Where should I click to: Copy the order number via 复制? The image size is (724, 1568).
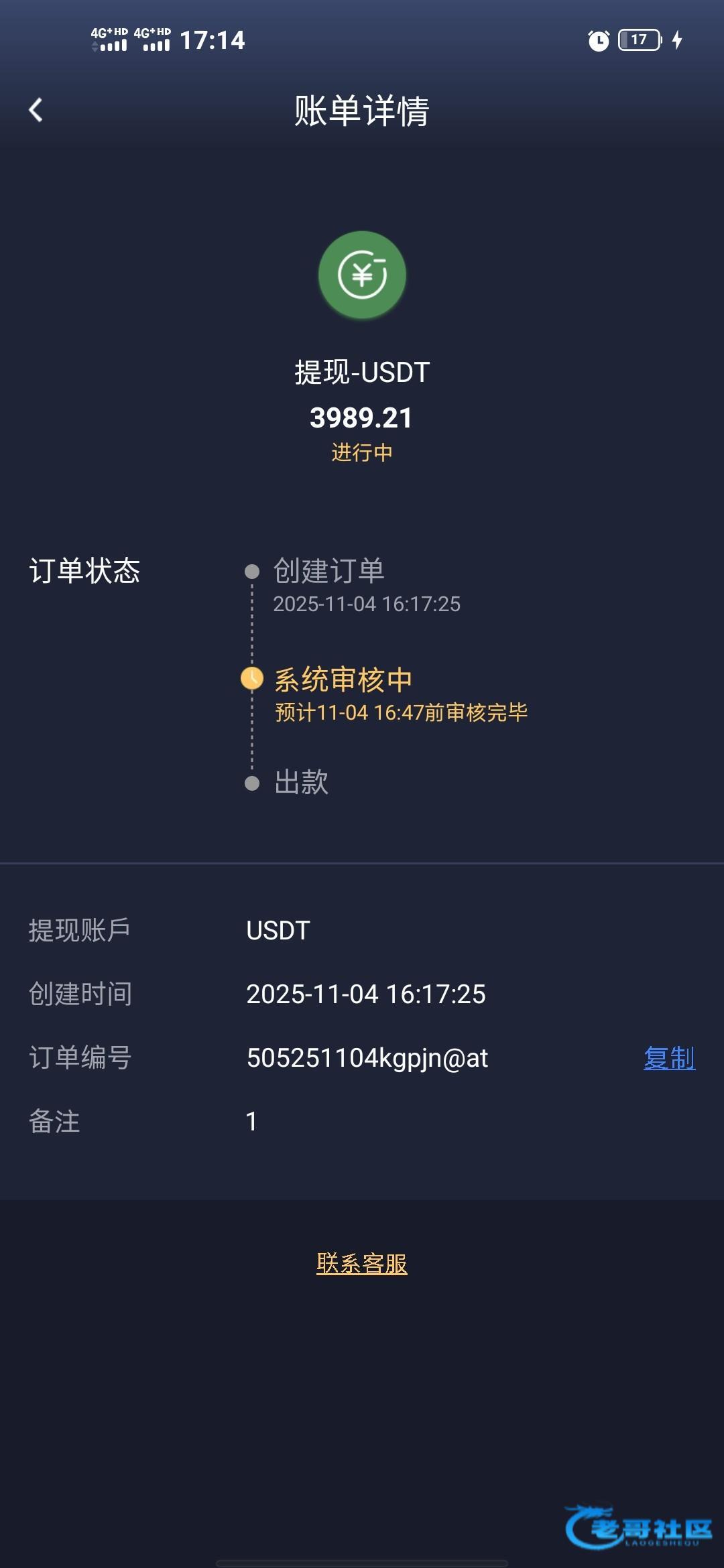(668, 1058)
